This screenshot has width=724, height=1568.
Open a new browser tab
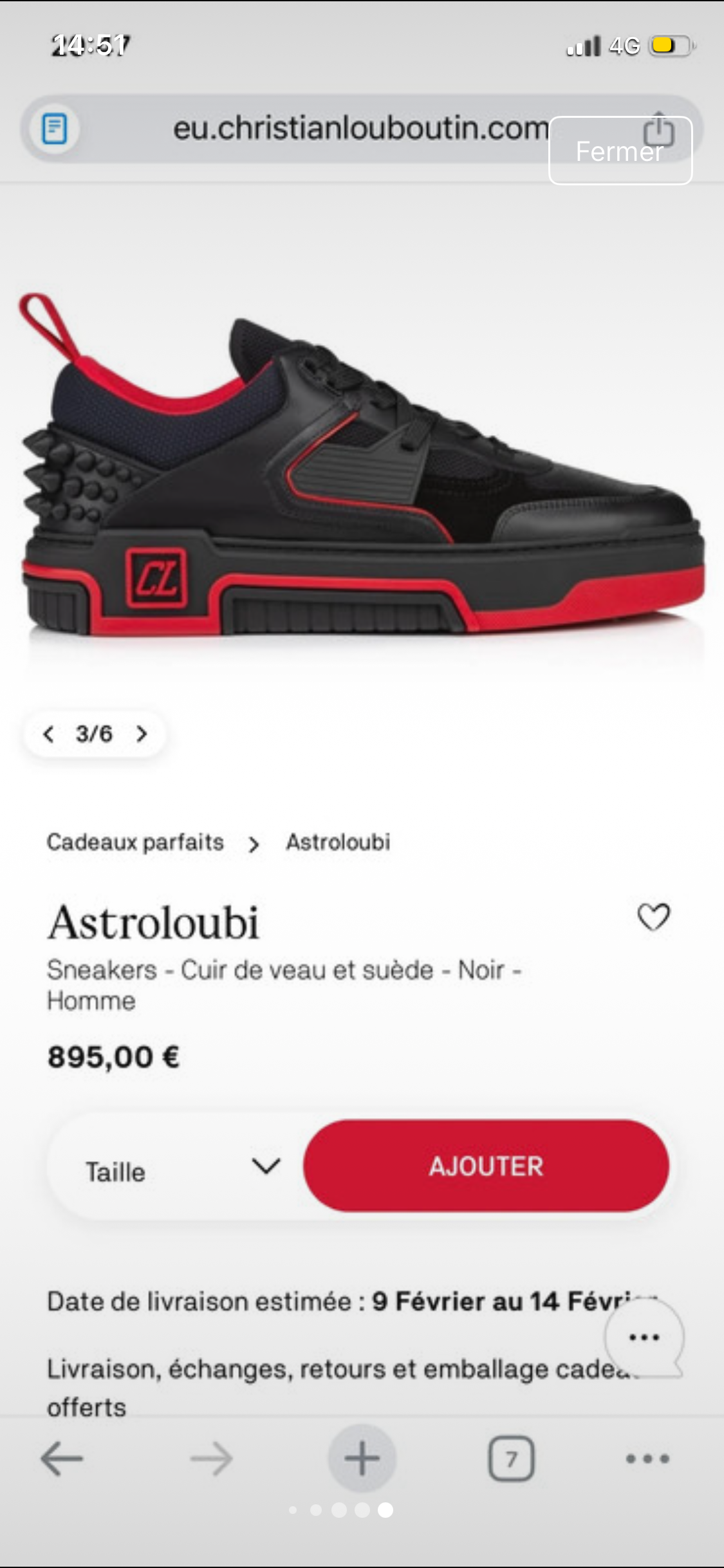point(362,1459)
